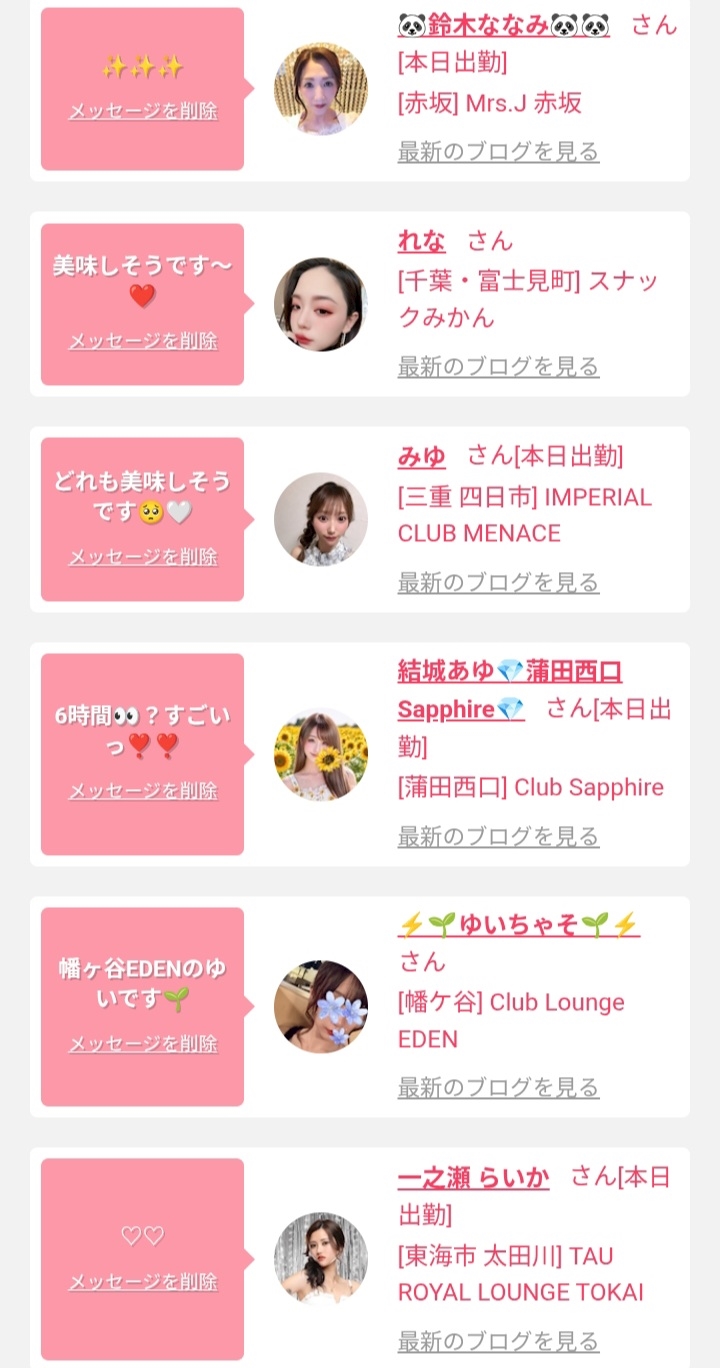
Task: Delete the message sent to れな
Action: pyautogui.click(x=143, y=341)
